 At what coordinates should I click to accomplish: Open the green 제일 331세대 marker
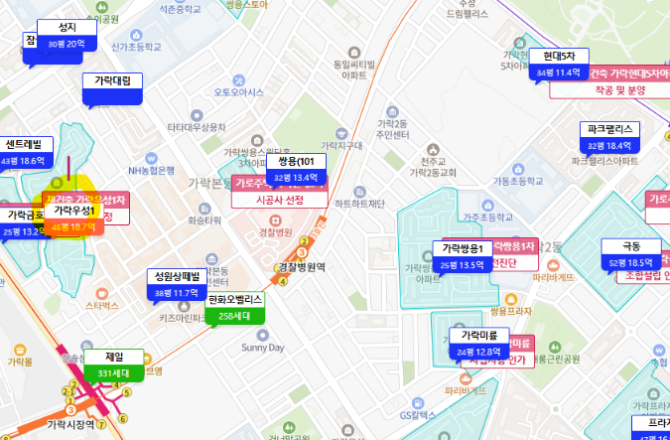114,365
